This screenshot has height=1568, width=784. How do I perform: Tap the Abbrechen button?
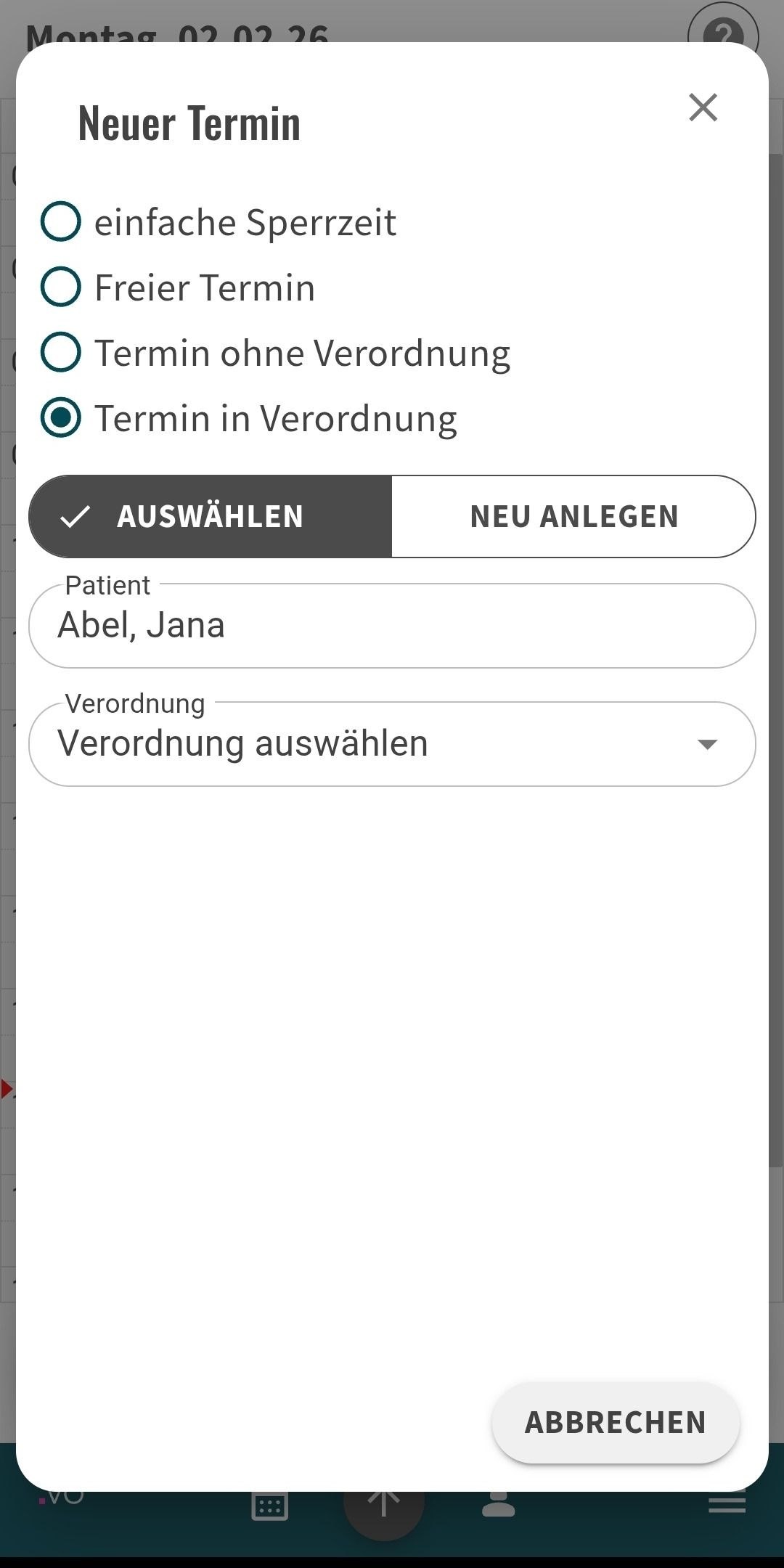(x=616, y=1423)
